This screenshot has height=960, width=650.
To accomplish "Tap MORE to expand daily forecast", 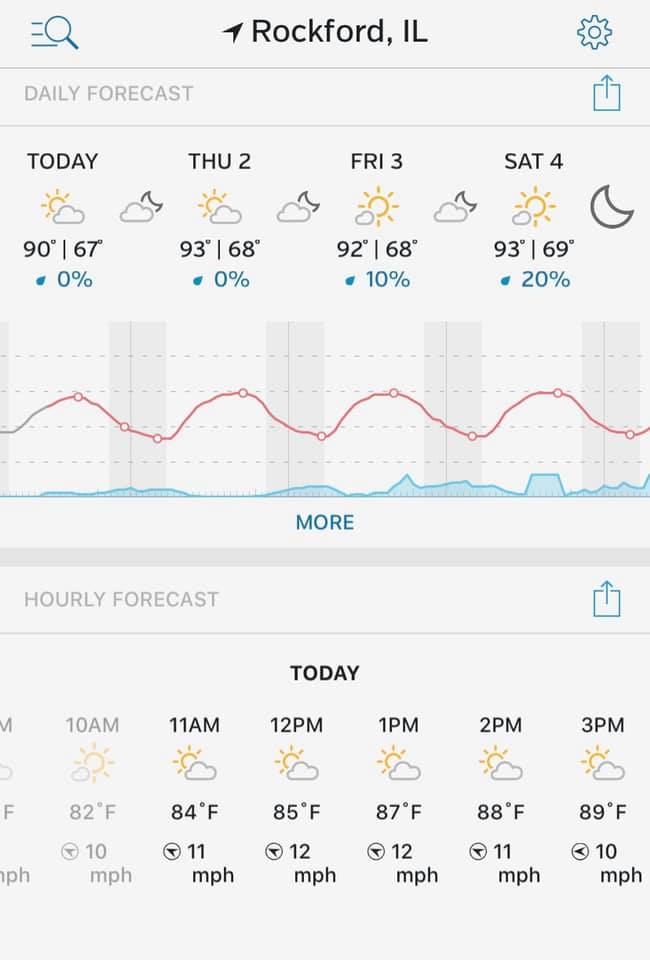I will coord(325,522).
